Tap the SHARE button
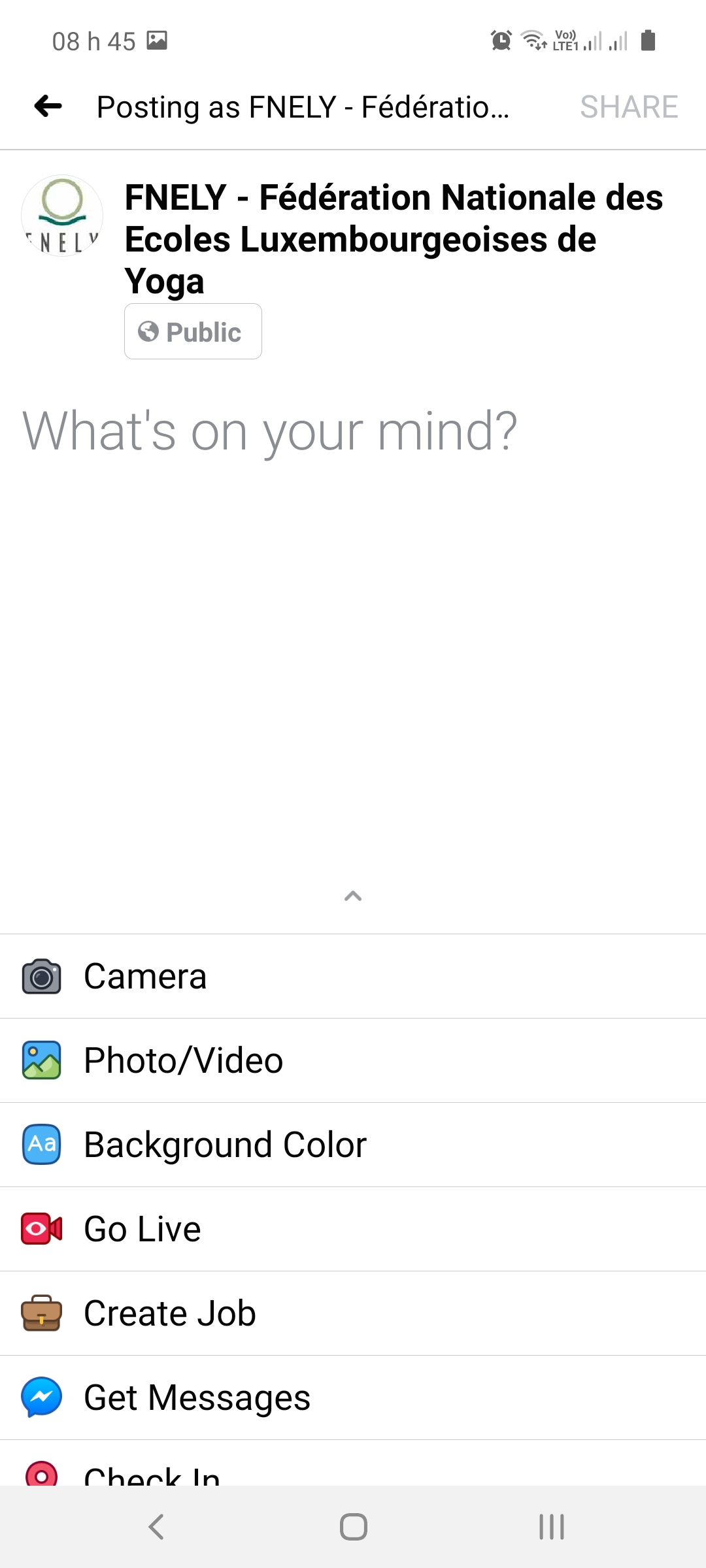Image resolution: width=706 pixels, height=1568 pixels. 628,107
